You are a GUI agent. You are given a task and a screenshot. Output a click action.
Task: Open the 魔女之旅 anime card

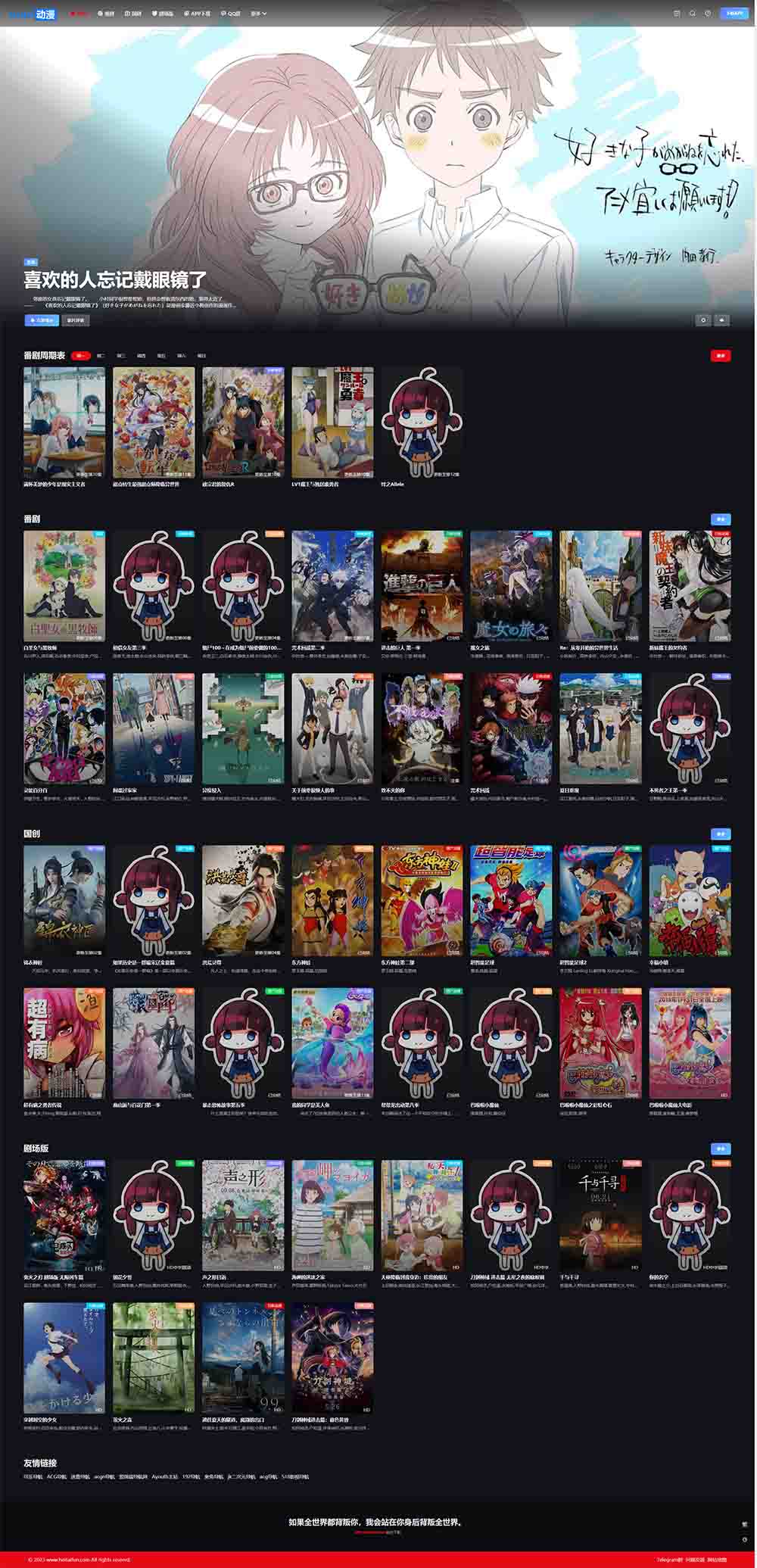pyautogui.click(x=511, y=586)
